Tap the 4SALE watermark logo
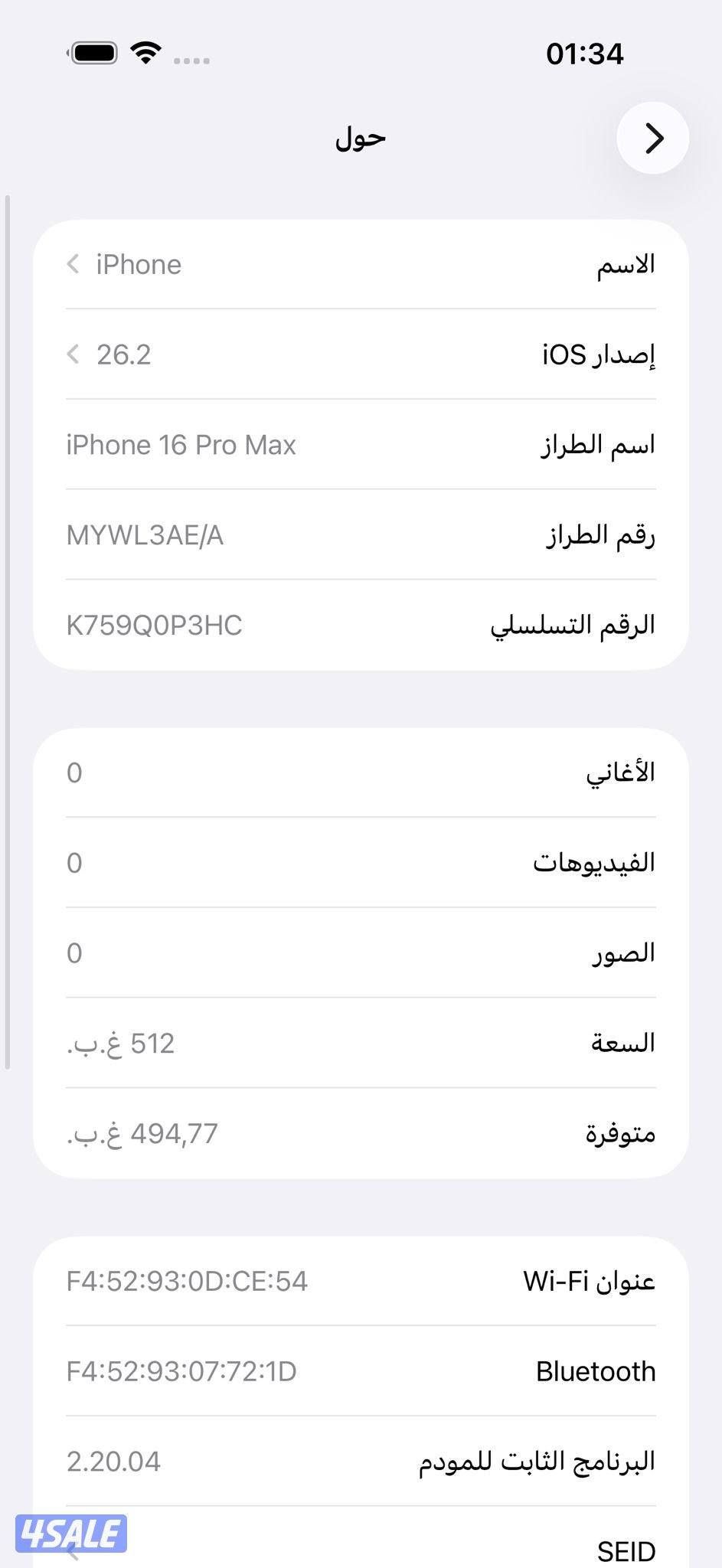Screen dimensions: 722x1568 pos(70,1529)
